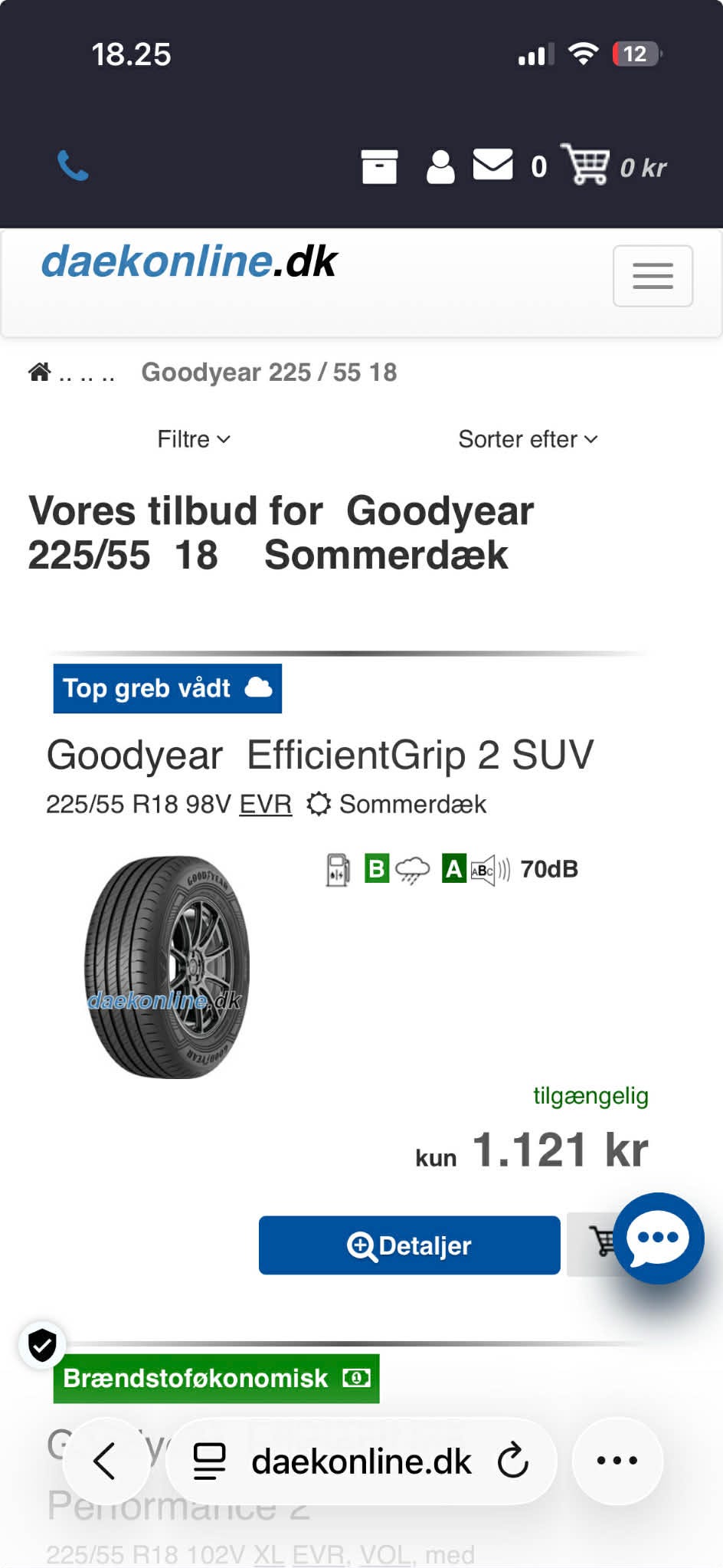Open the EVR abbreviation link
This screenshot has width=723, height=1568.
(x=265, y=804)
